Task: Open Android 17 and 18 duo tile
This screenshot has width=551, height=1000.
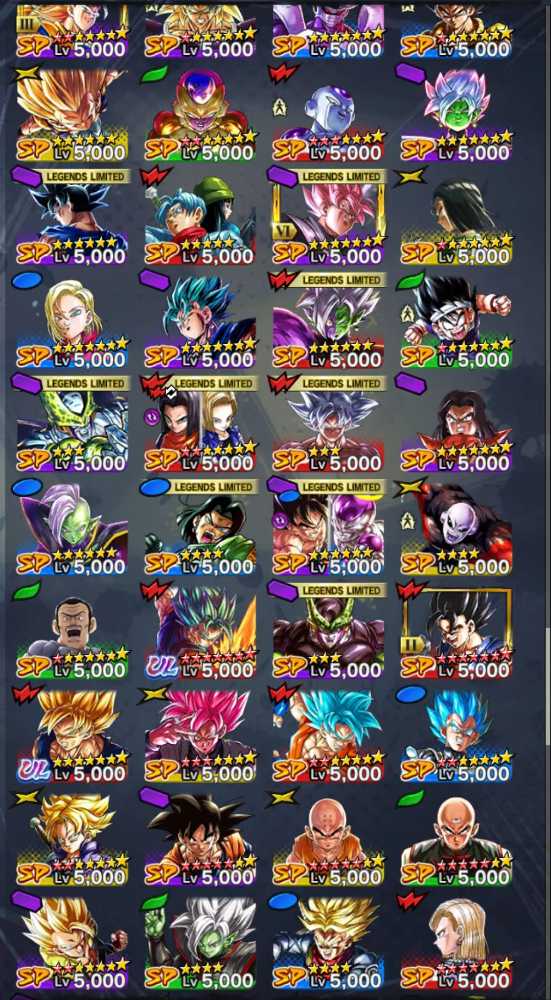Action: pos(200,423)
